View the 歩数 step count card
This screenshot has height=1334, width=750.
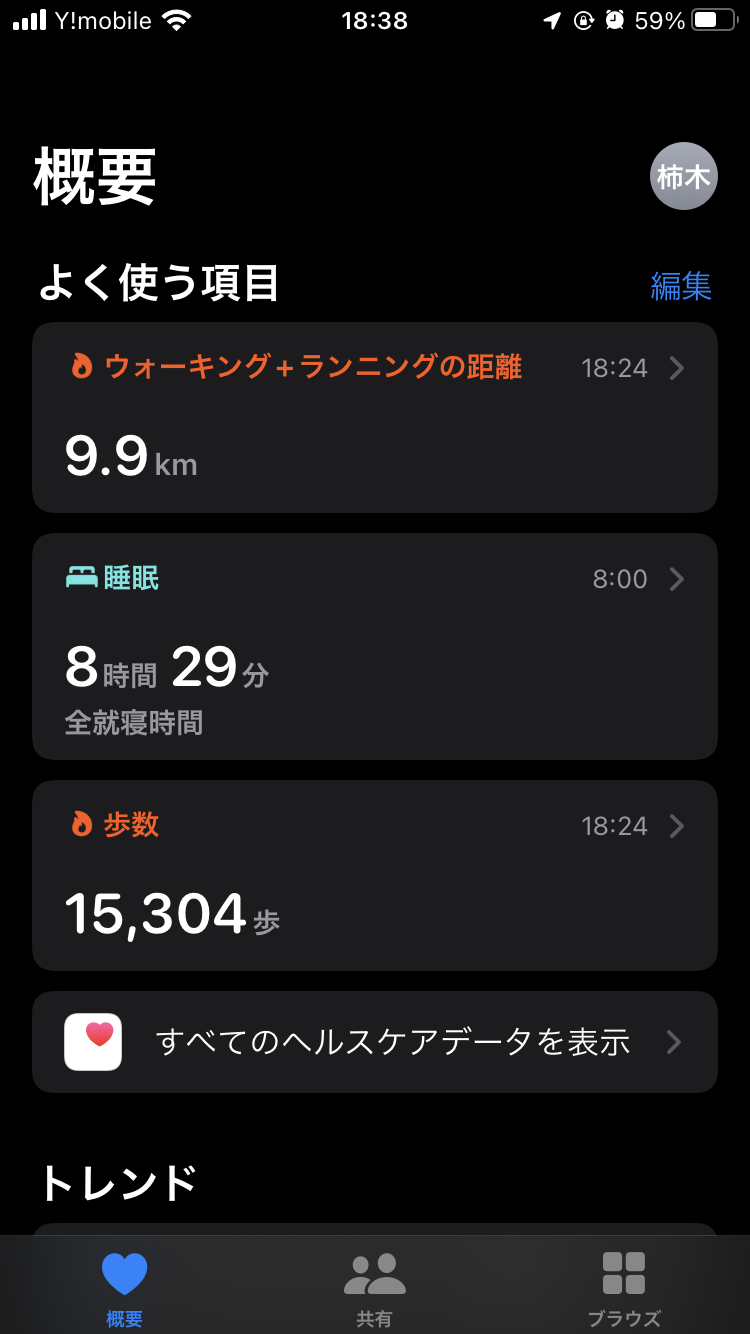[375, 875]
